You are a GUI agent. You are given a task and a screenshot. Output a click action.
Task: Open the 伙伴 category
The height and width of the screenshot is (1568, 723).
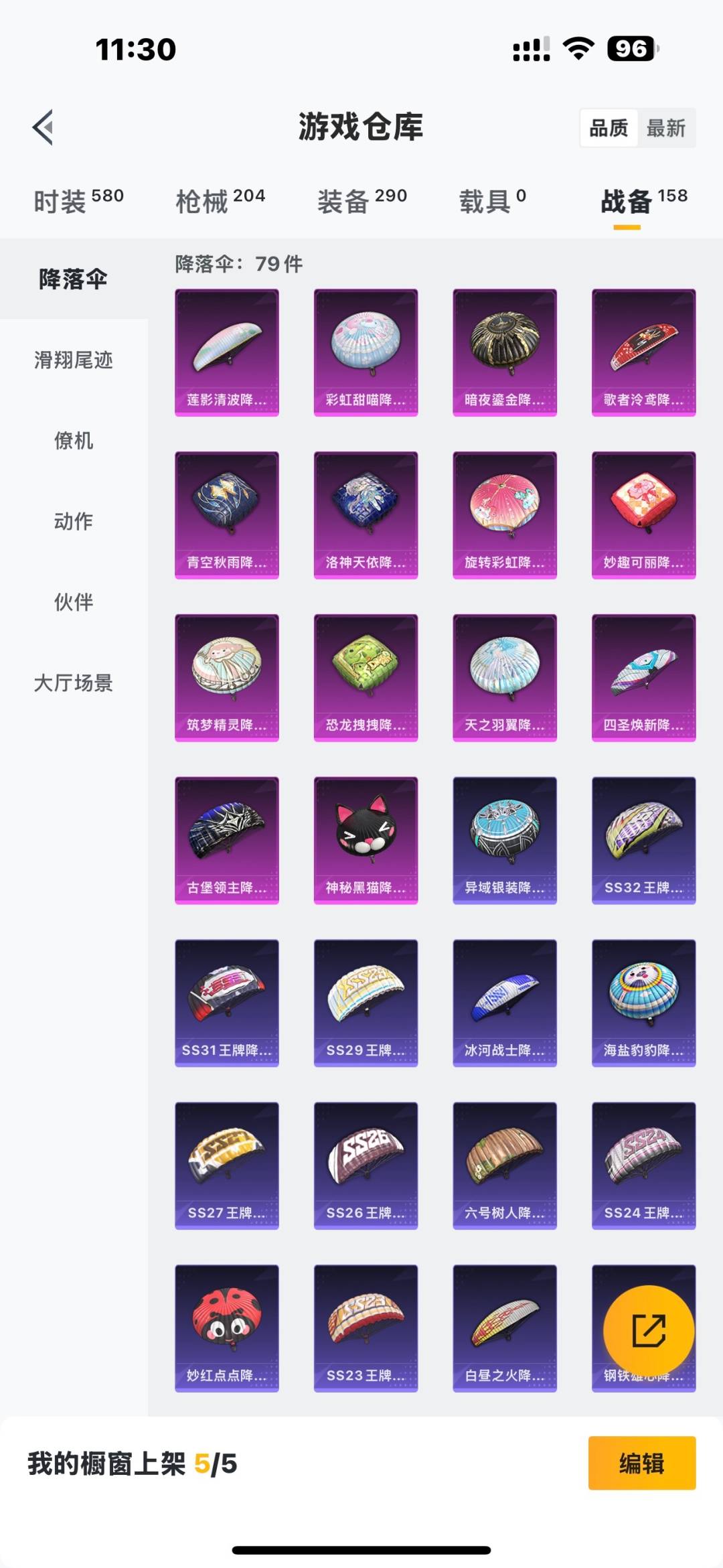[74, 602]
